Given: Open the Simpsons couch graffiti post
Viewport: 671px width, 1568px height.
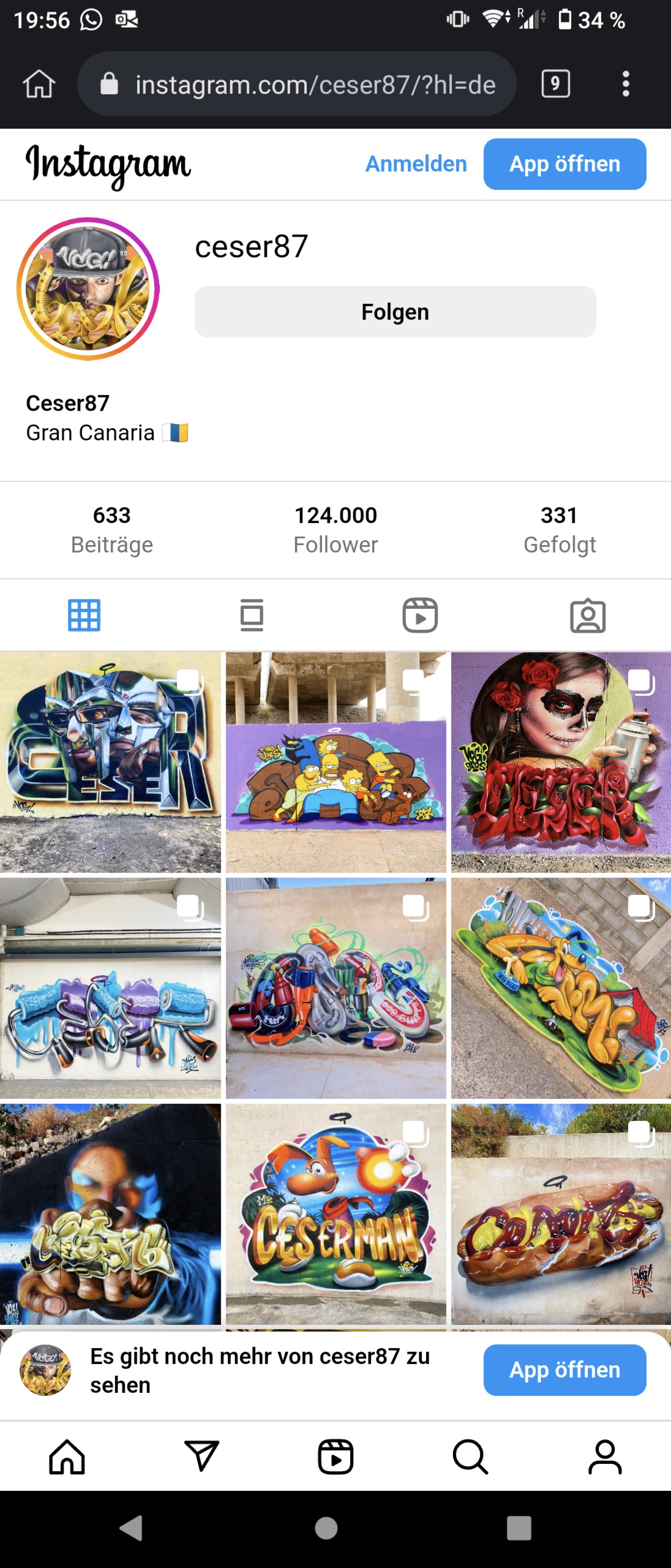Looking at the screenshot, I should [x=335, y=762].
